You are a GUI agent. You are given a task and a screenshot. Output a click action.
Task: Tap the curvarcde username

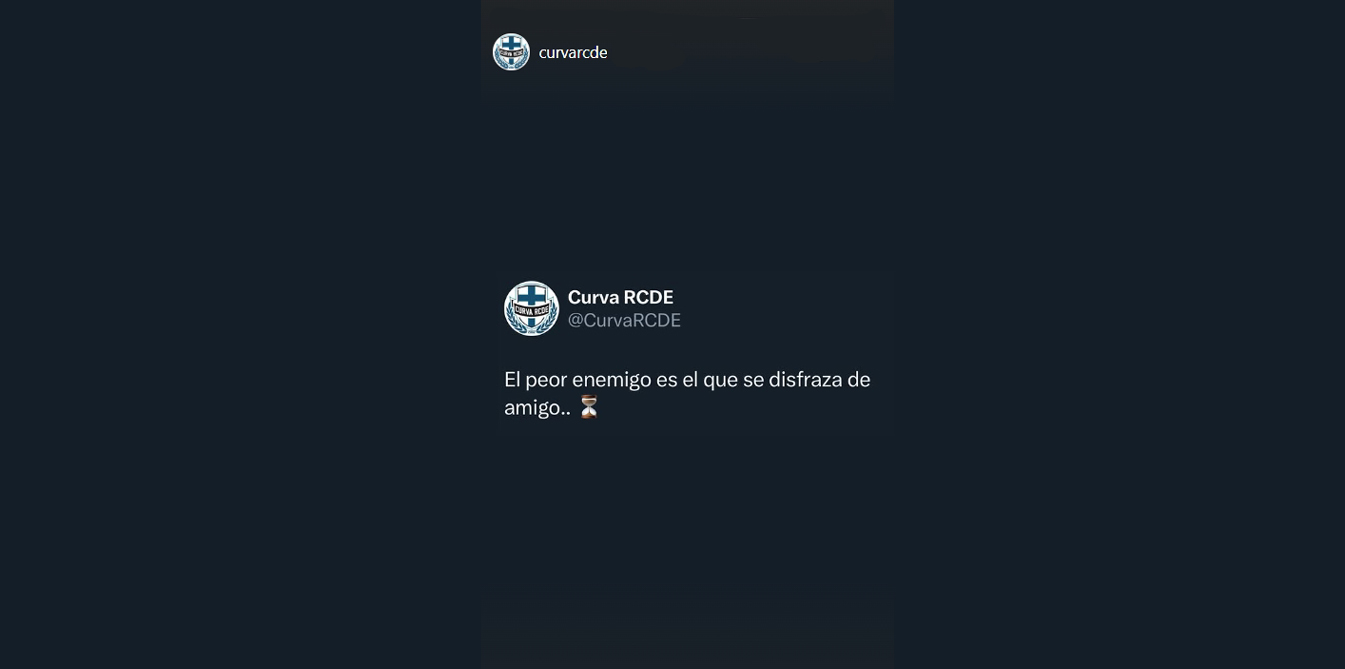coord(573,53)
